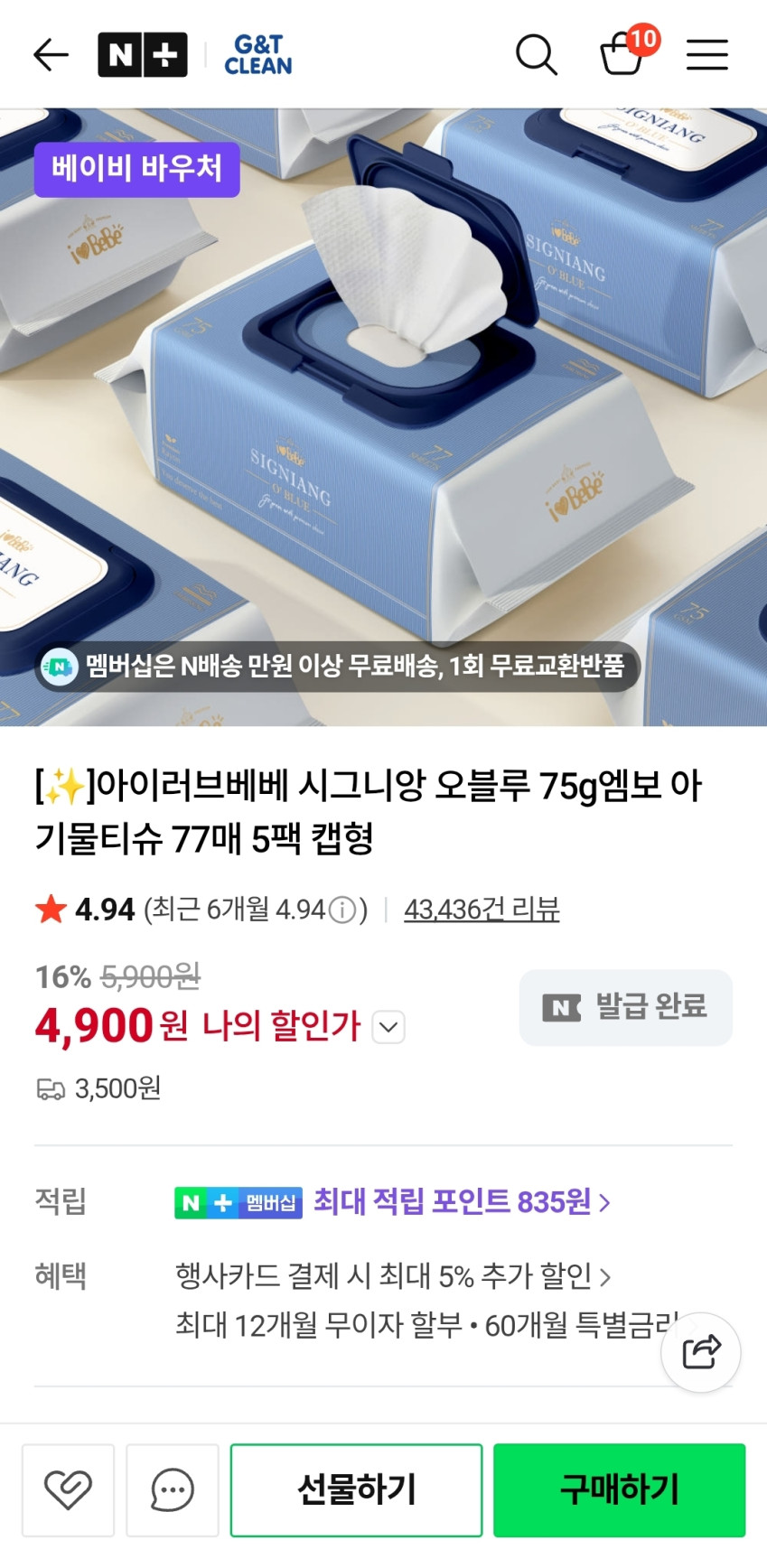Share this product with the share button
The image size is (767, 1568).
pos(701,1352)
